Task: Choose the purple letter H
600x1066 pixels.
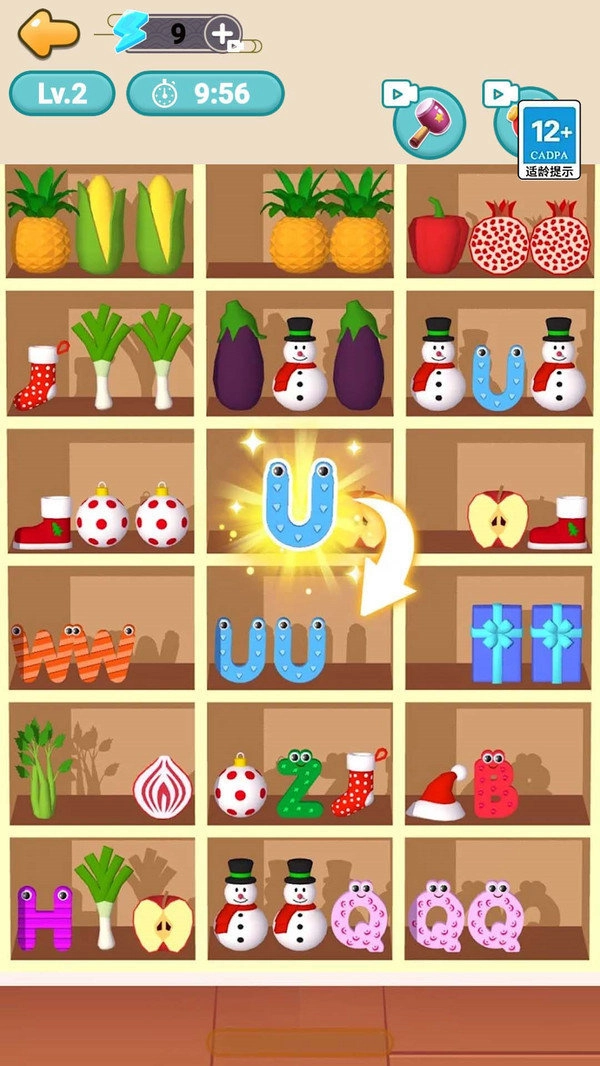Action: pyautogui.click(x=44, y=917)
